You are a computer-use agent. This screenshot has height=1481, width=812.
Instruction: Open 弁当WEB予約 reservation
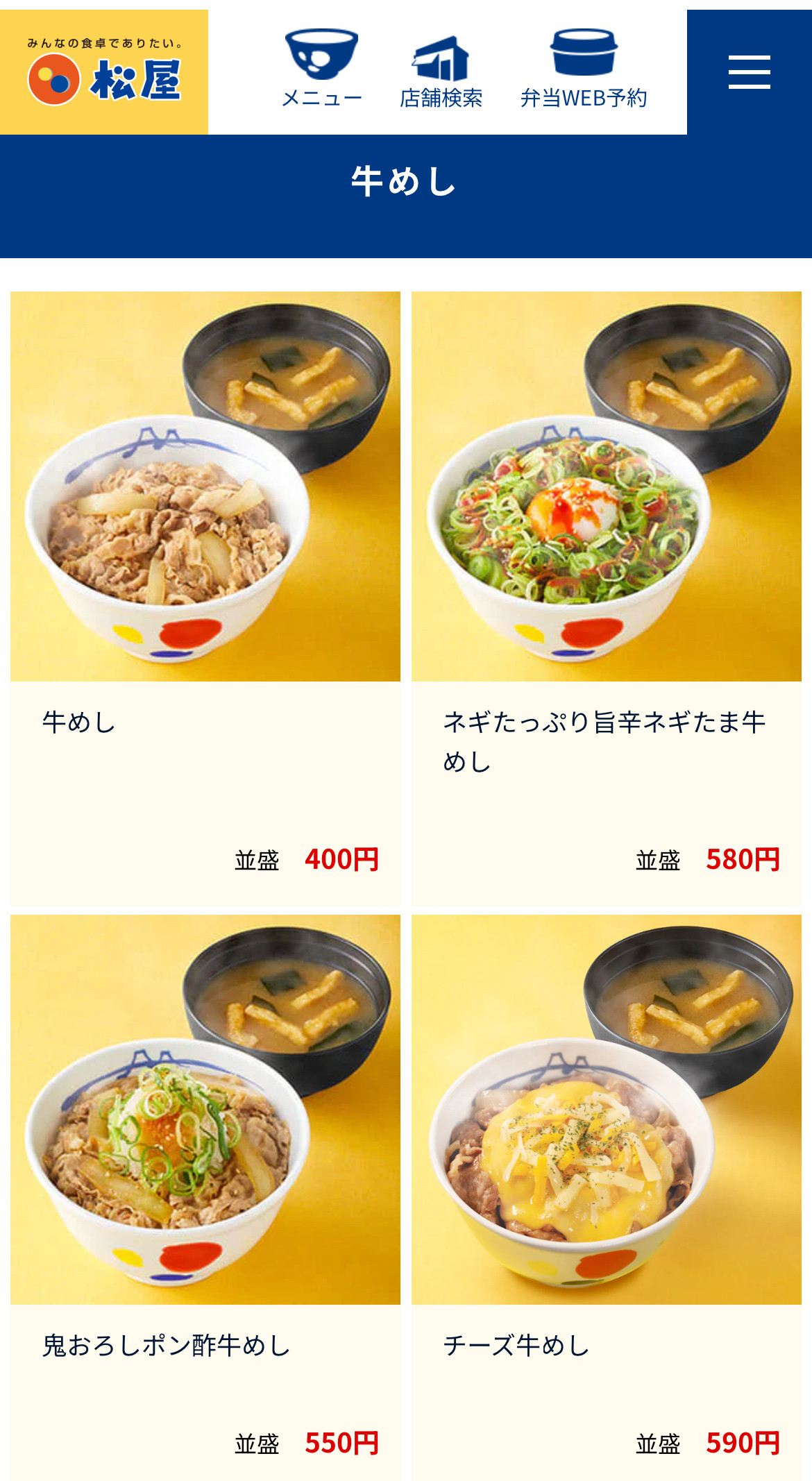(584, 69)
